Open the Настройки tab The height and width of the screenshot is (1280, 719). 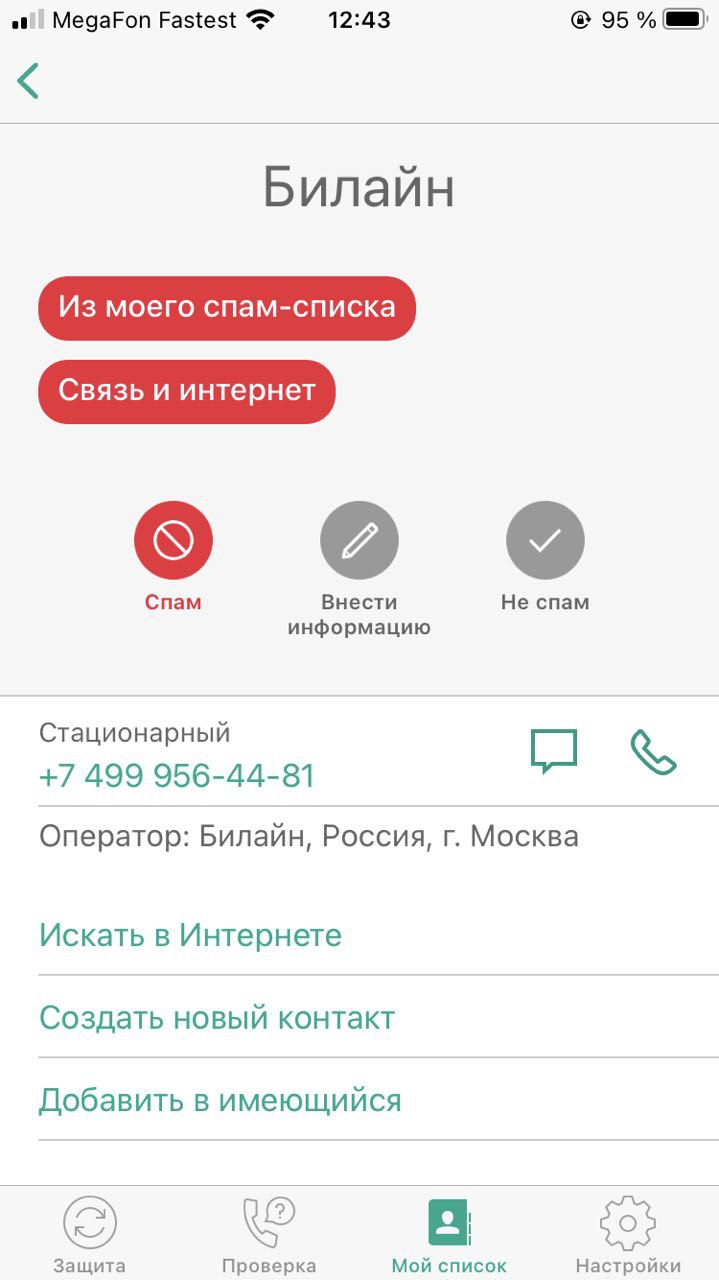pos(628,1234)
